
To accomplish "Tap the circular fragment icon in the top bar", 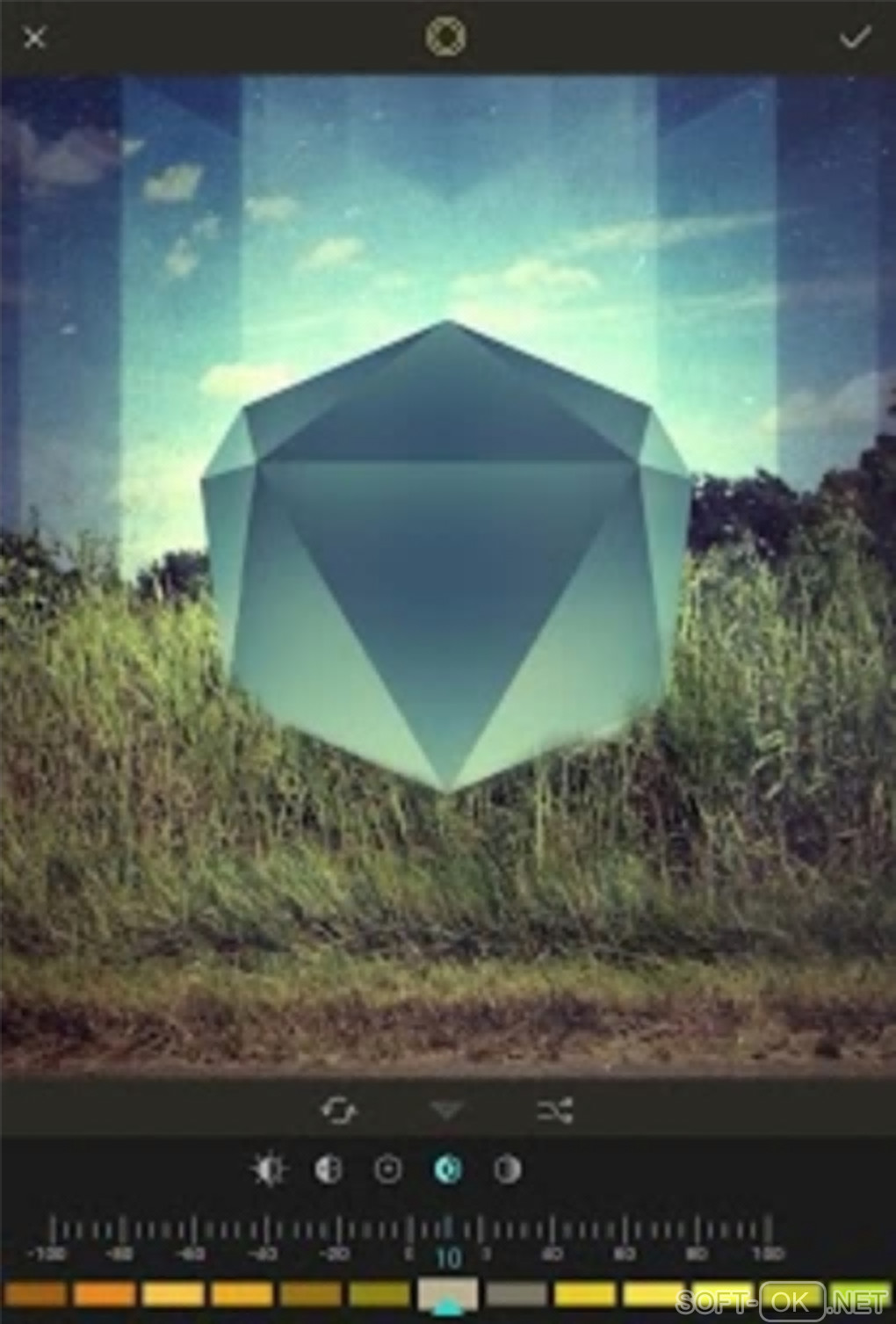I will point(445,37).
